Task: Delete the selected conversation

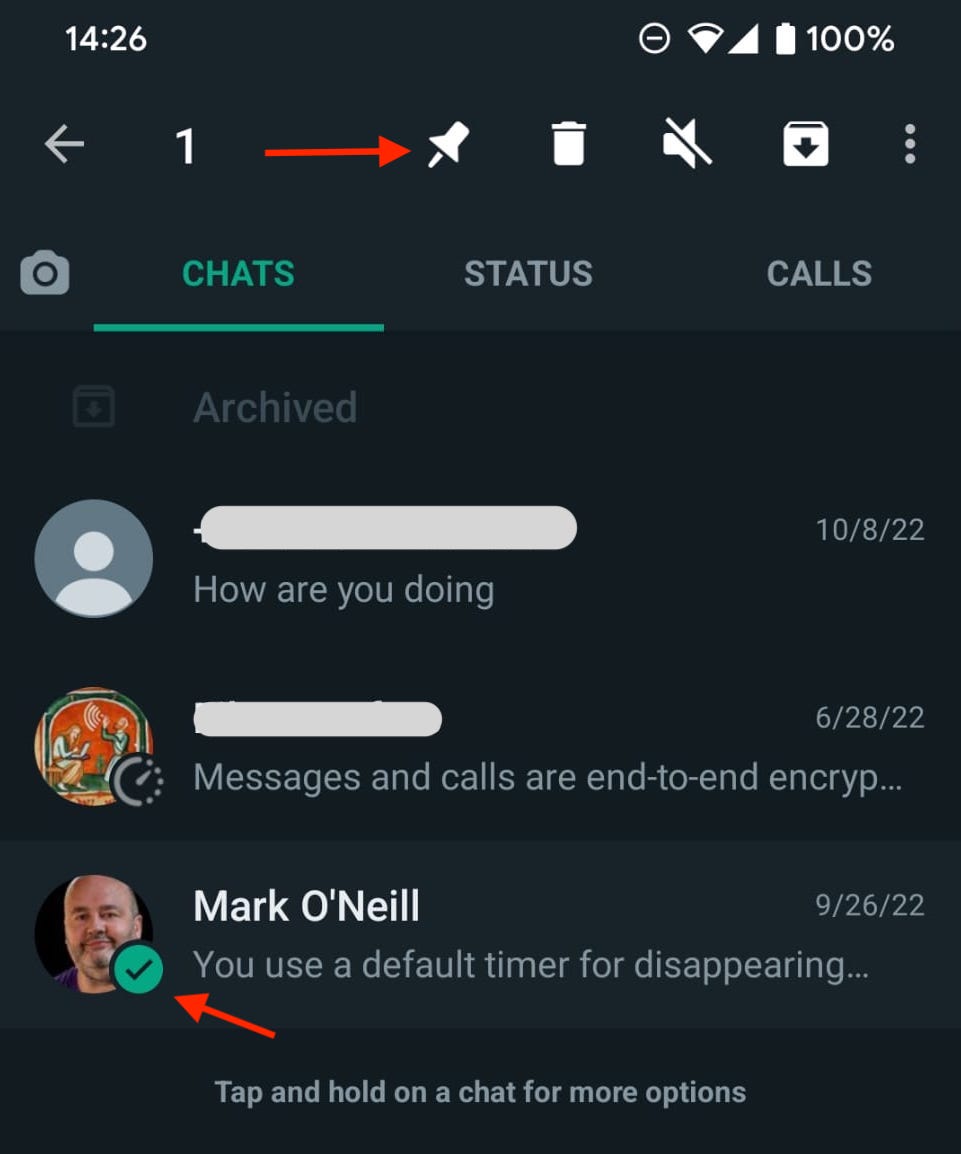Action: pyautogui.click(x=568, y=144)
